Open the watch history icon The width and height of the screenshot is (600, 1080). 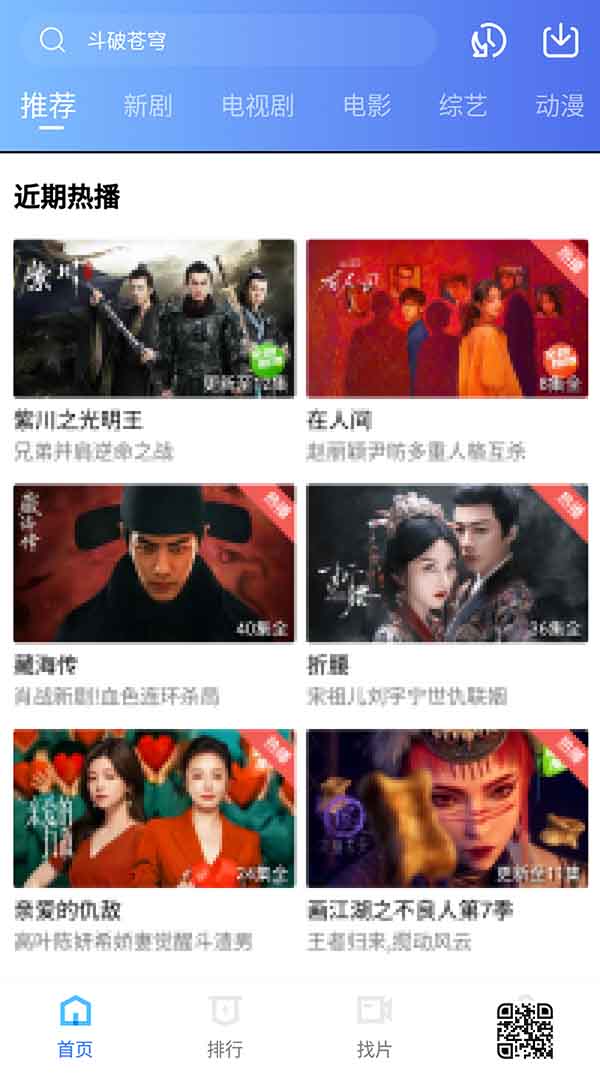click(x=488, y=41)
